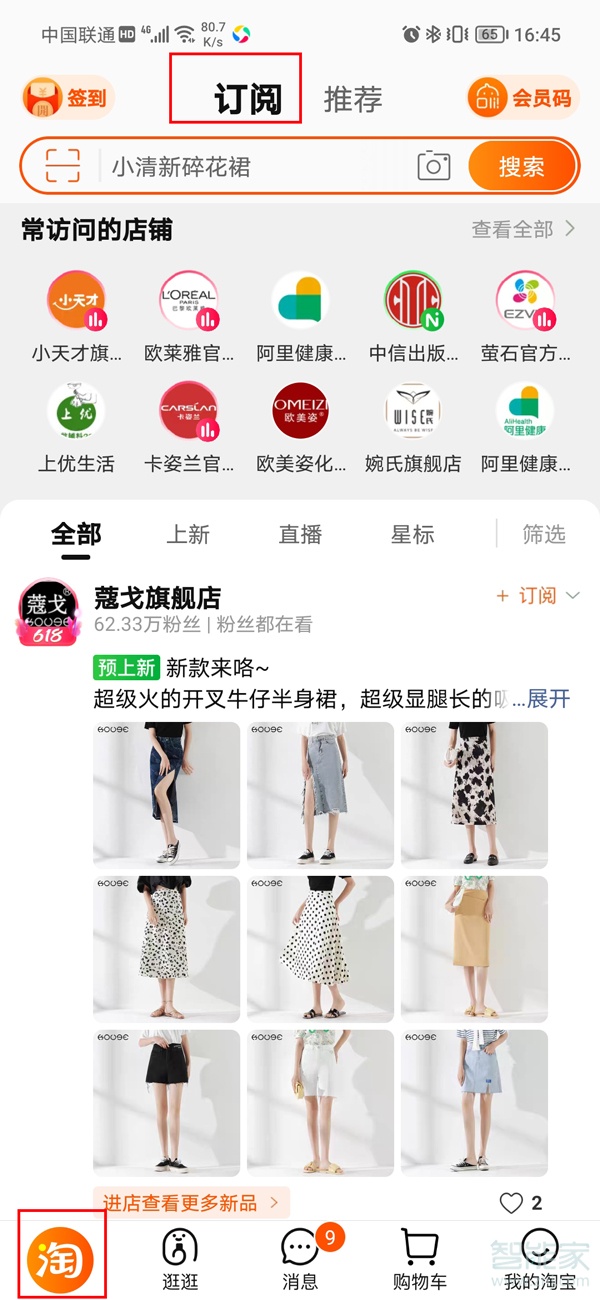
Task: Like the 蔻戈旗舰店 post
Action: [x=510, y=1202]
